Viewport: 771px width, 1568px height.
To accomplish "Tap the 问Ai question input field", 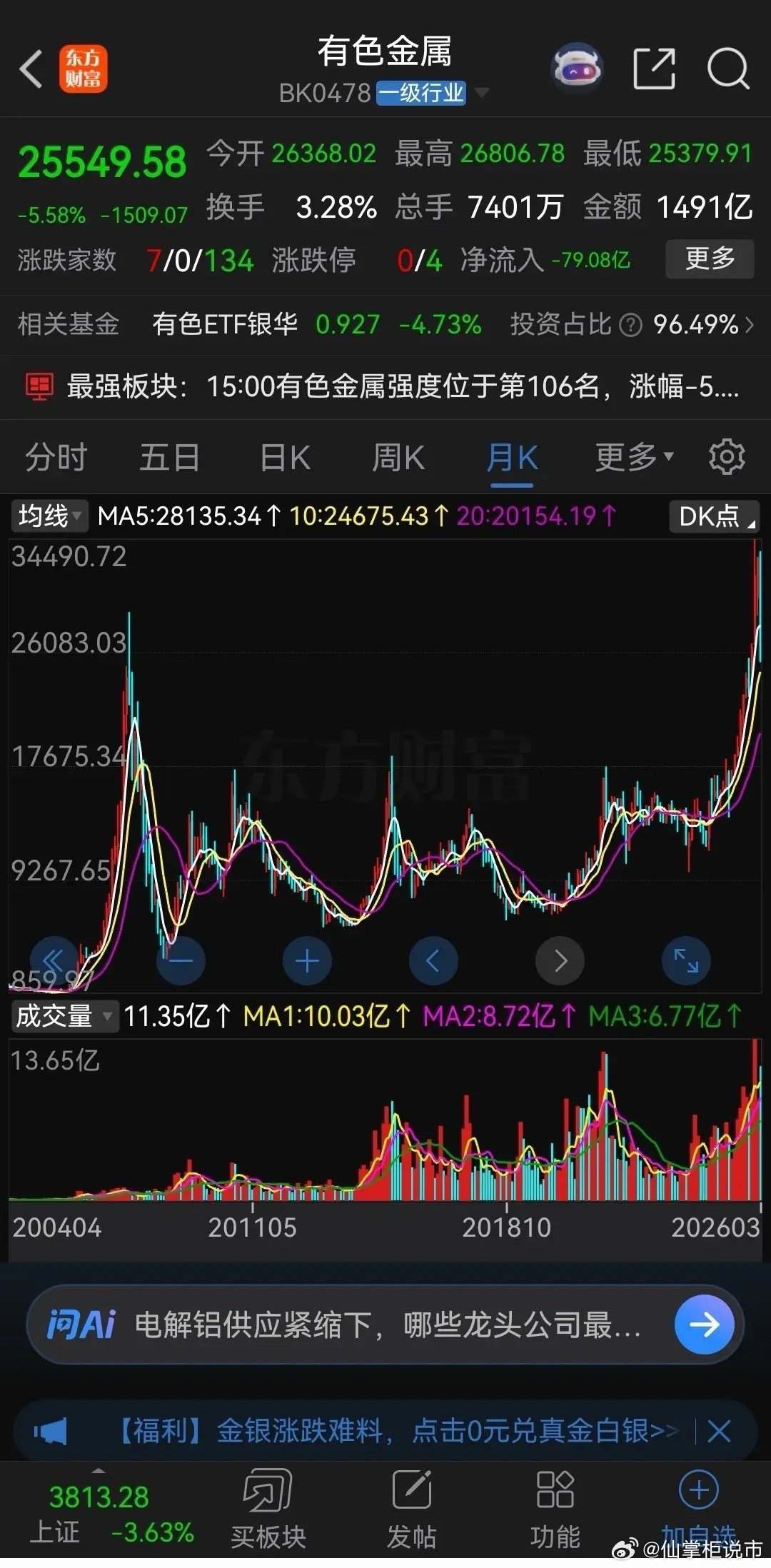I will 357,1325.
